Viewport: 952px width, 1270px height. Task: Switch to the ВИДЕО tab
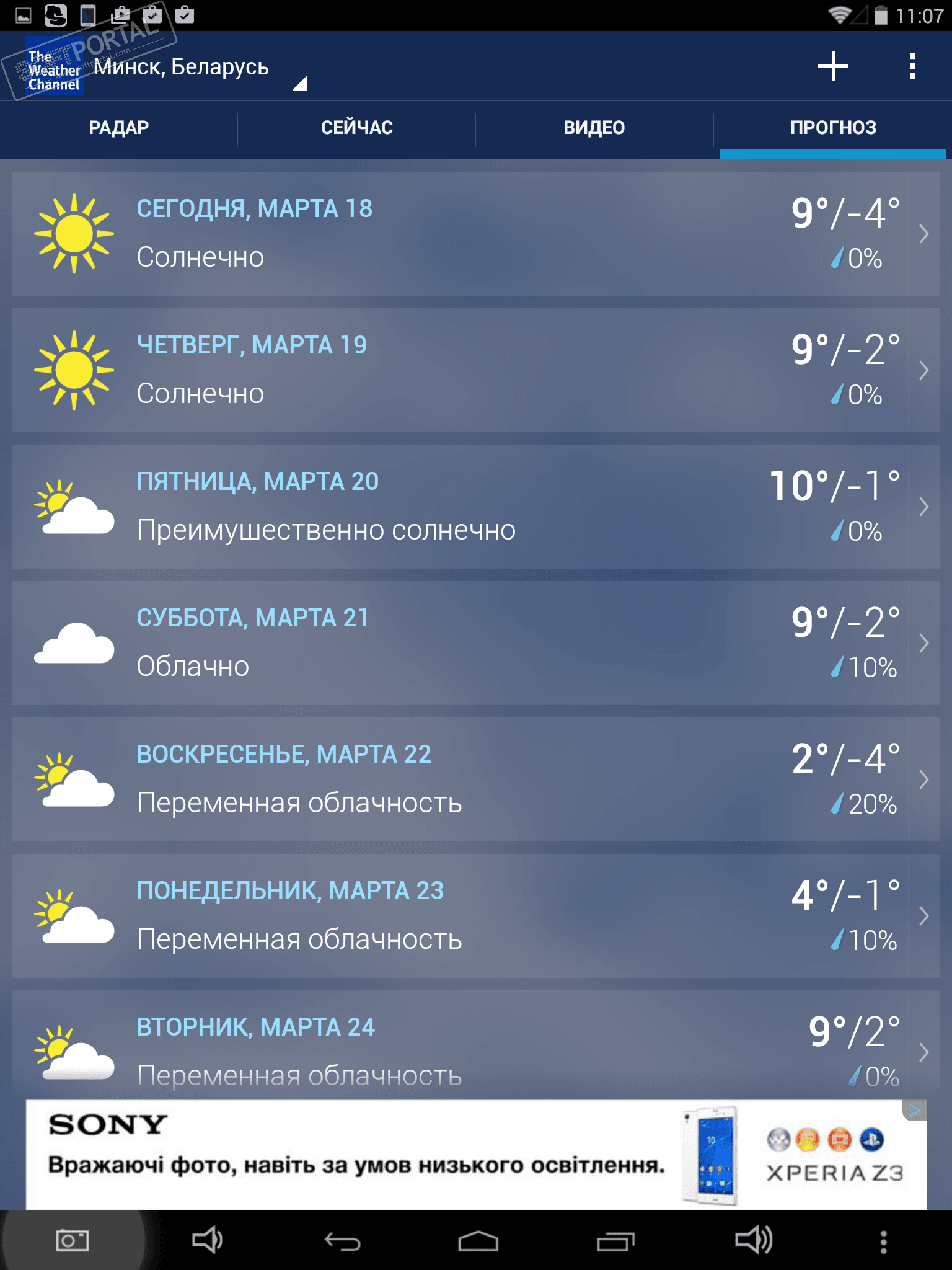pyautogui.click(x=594, y=128)
